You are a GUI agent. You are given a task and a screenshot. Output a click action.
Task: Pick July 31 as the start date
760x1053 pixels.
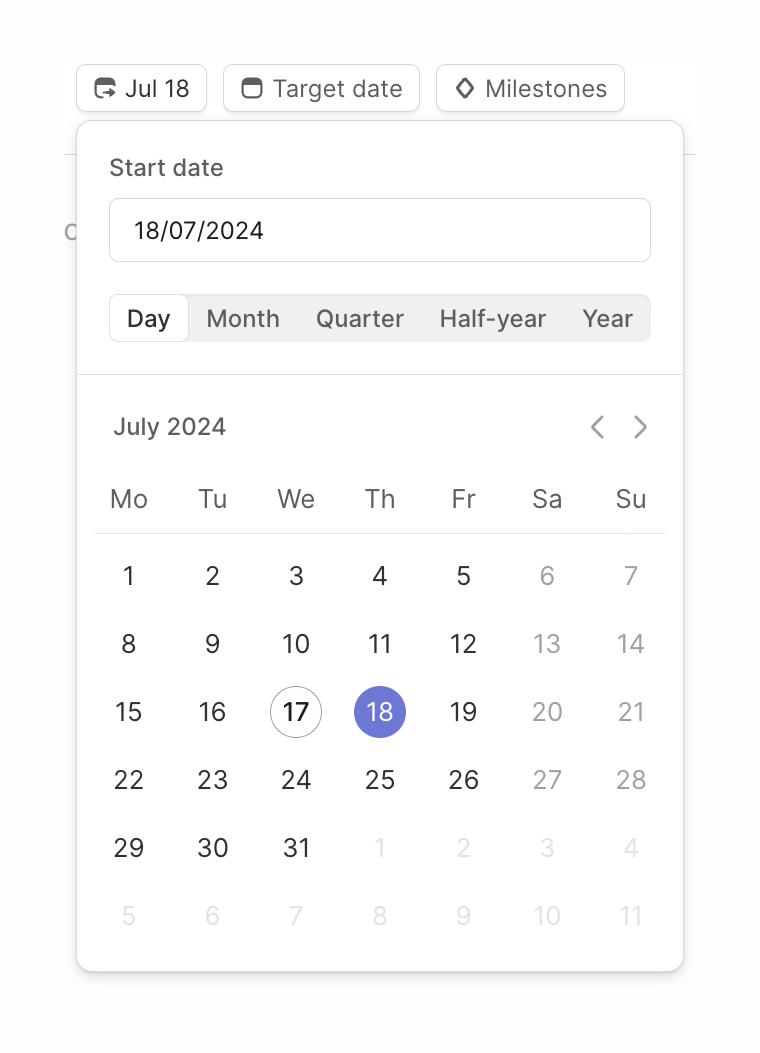296,848
